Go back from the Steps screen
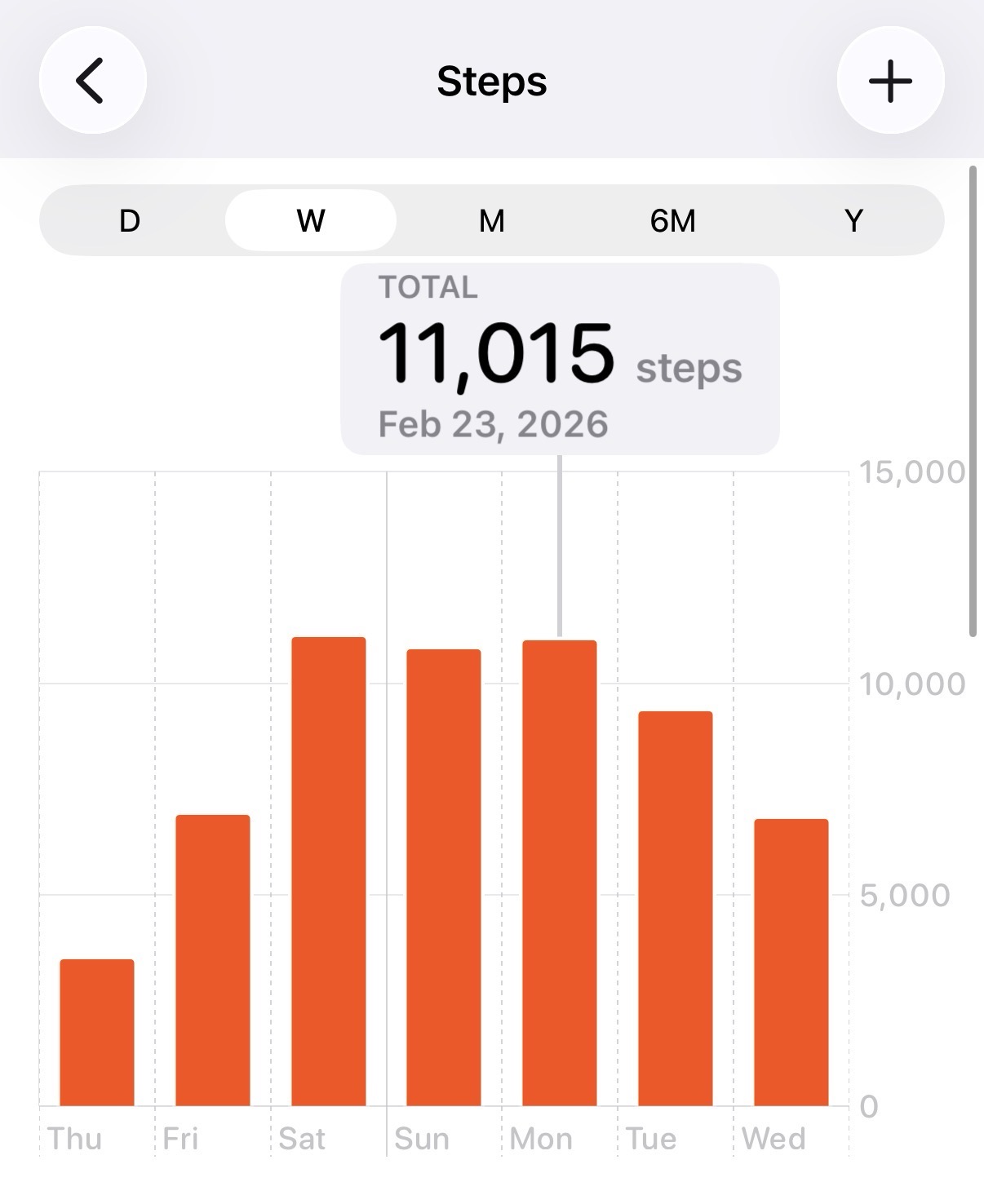984x1204 pixels. click(92, 80)
